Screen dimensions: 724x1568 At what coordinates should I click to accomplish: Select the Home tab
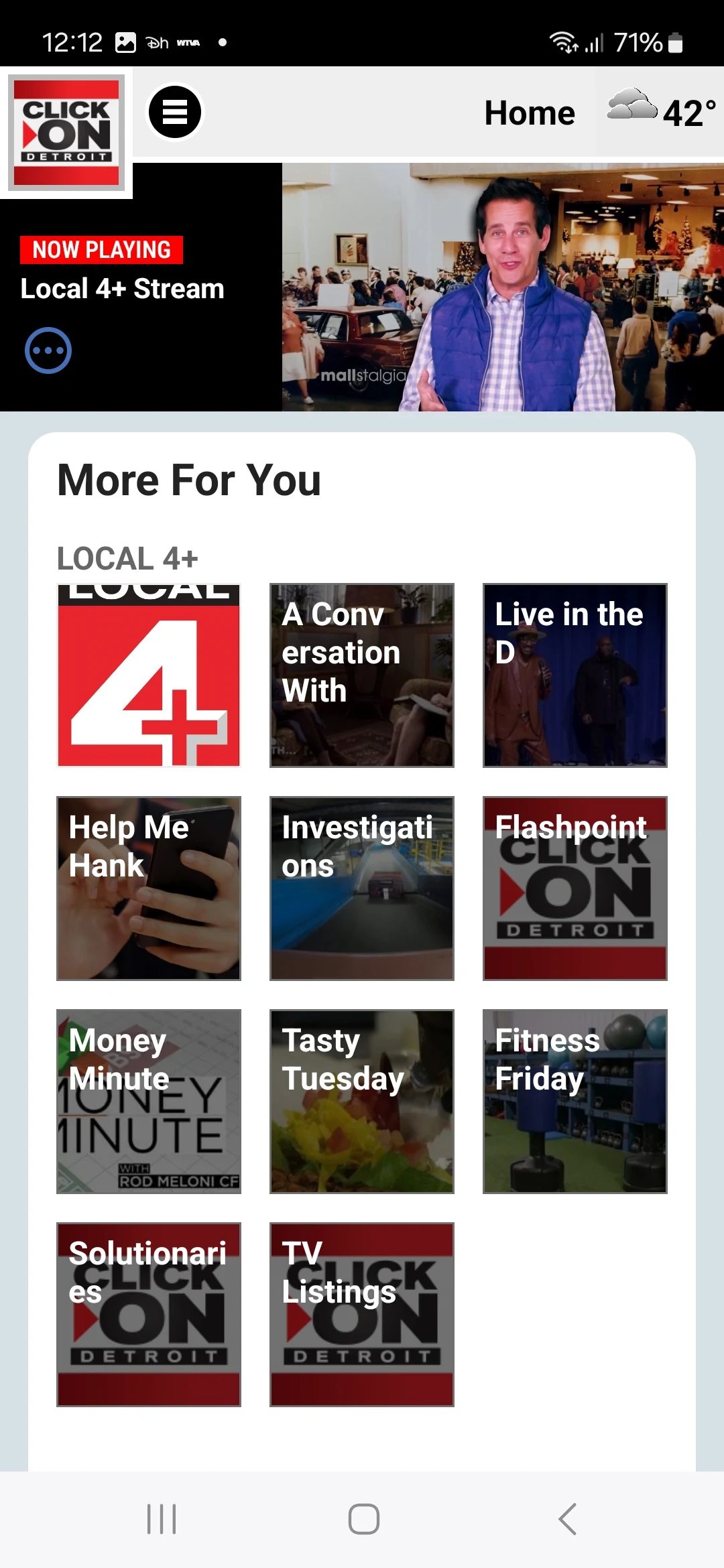click(x=529, y=112)
